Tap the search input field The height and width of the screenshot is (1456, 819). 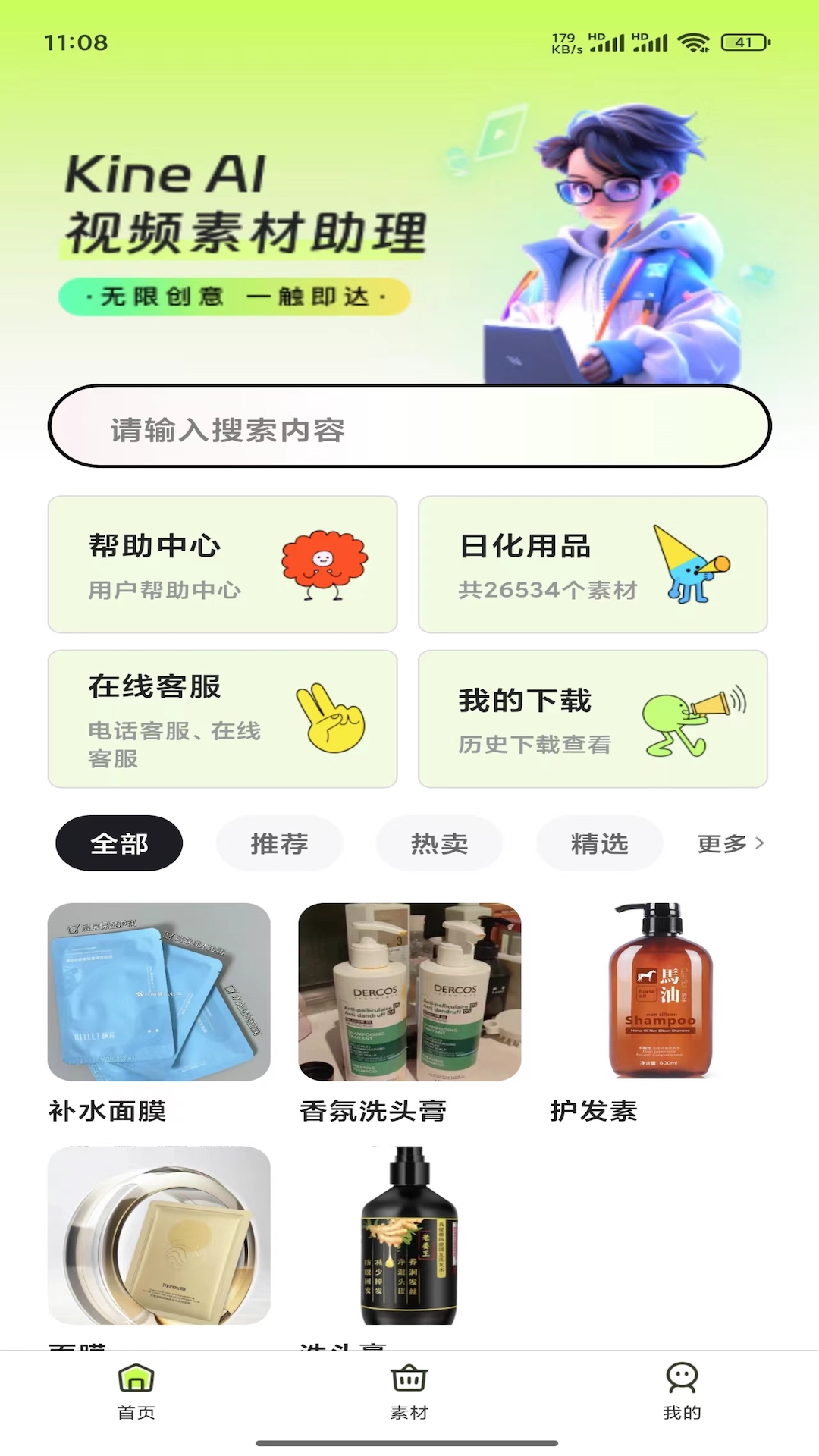(409, 428)
